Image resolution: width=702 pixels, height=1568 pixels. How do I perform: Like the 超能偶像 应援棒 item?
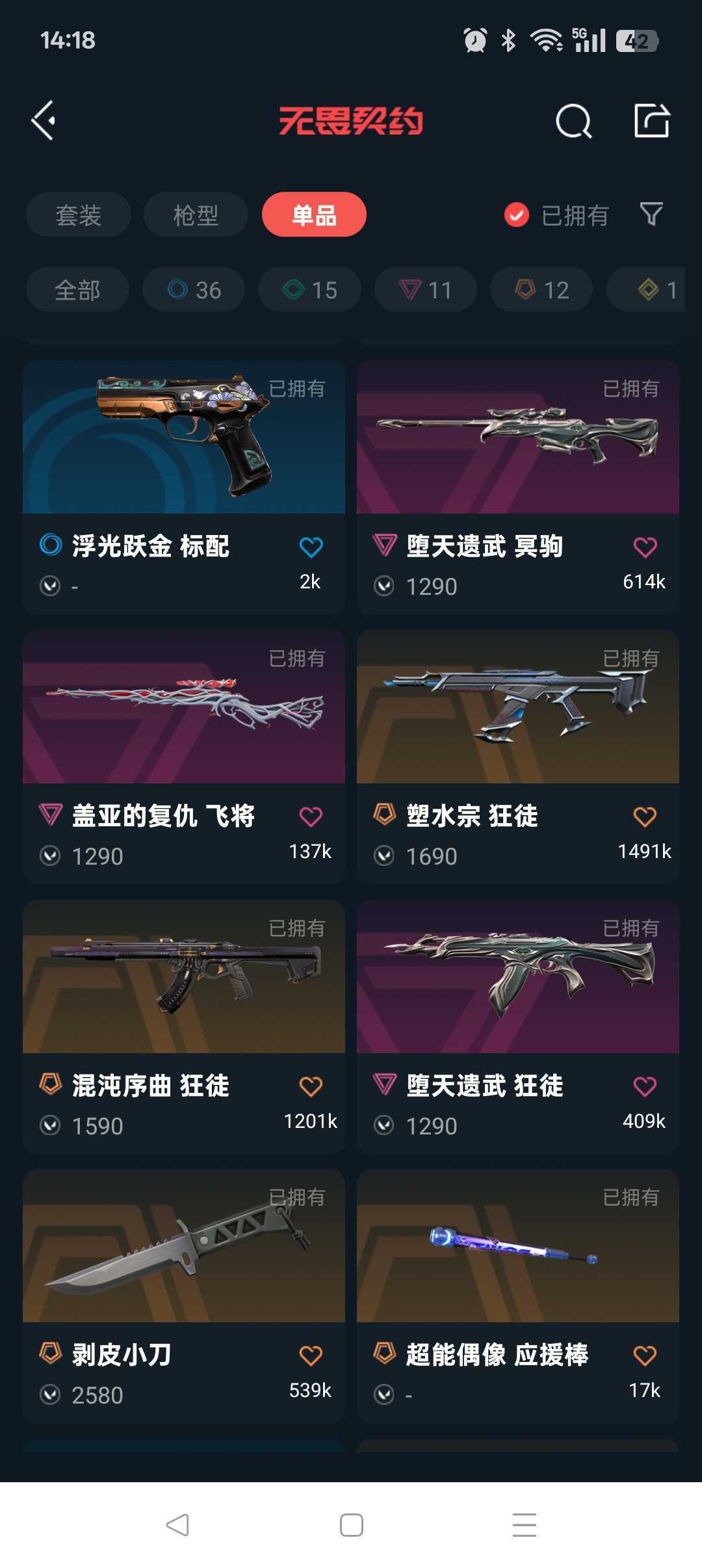click(x=645, y=1355)
